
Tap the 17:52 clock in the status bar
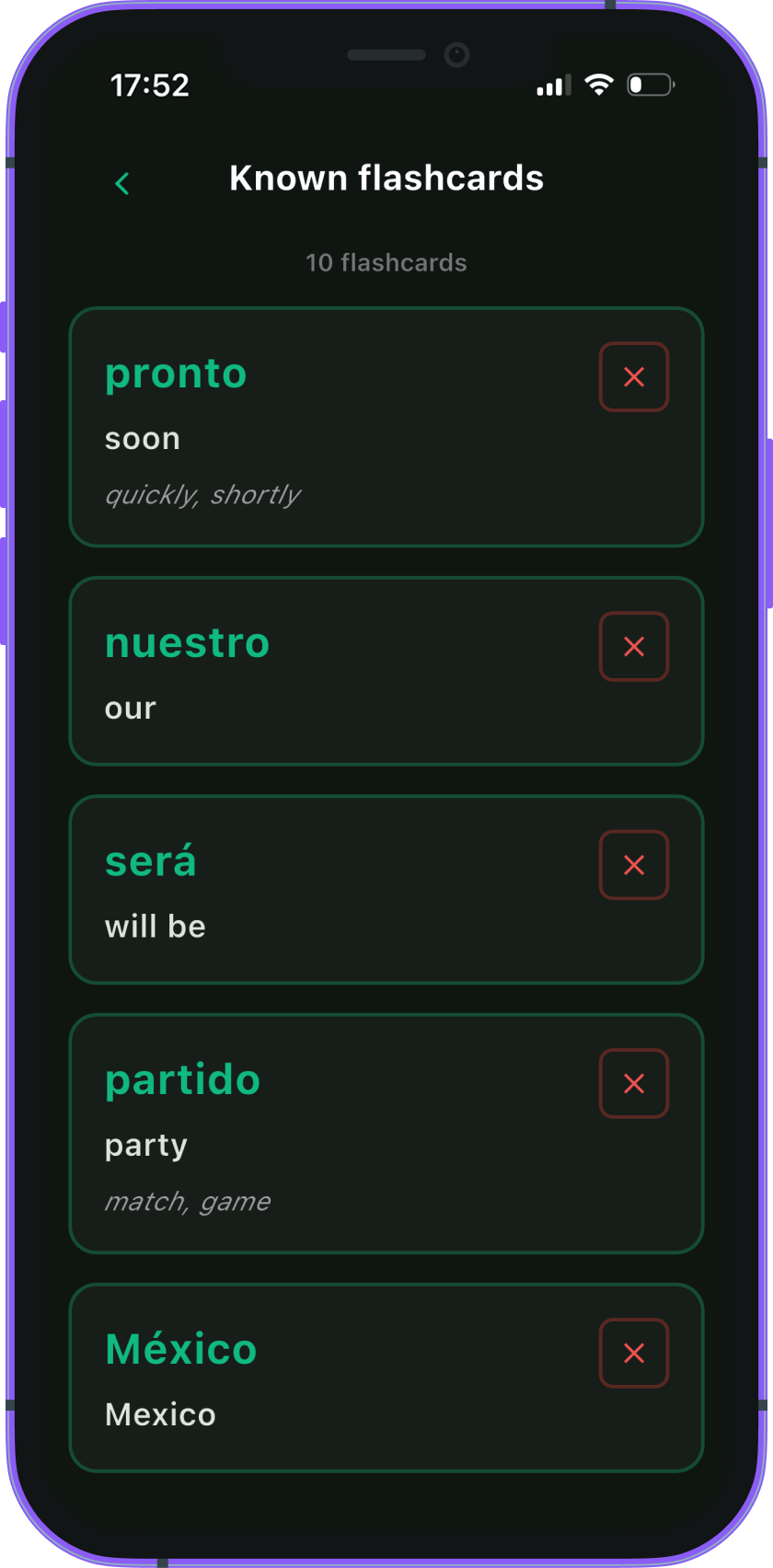click(x=149, y=85)
